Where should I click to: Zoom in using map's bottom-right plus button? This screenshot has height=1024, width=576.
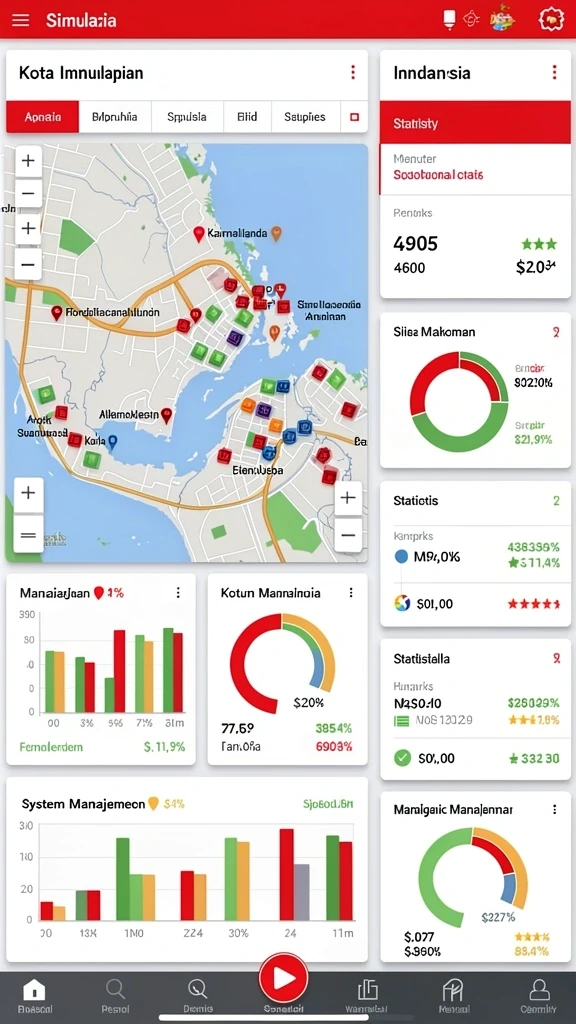pos(348,498)
